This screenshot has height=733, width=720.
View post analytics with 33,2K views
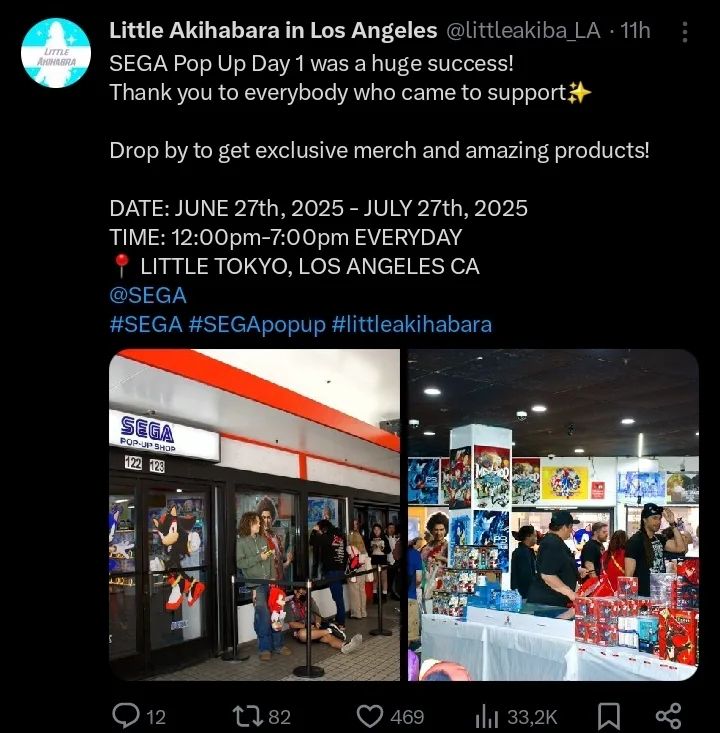click(x=487, y=716)
